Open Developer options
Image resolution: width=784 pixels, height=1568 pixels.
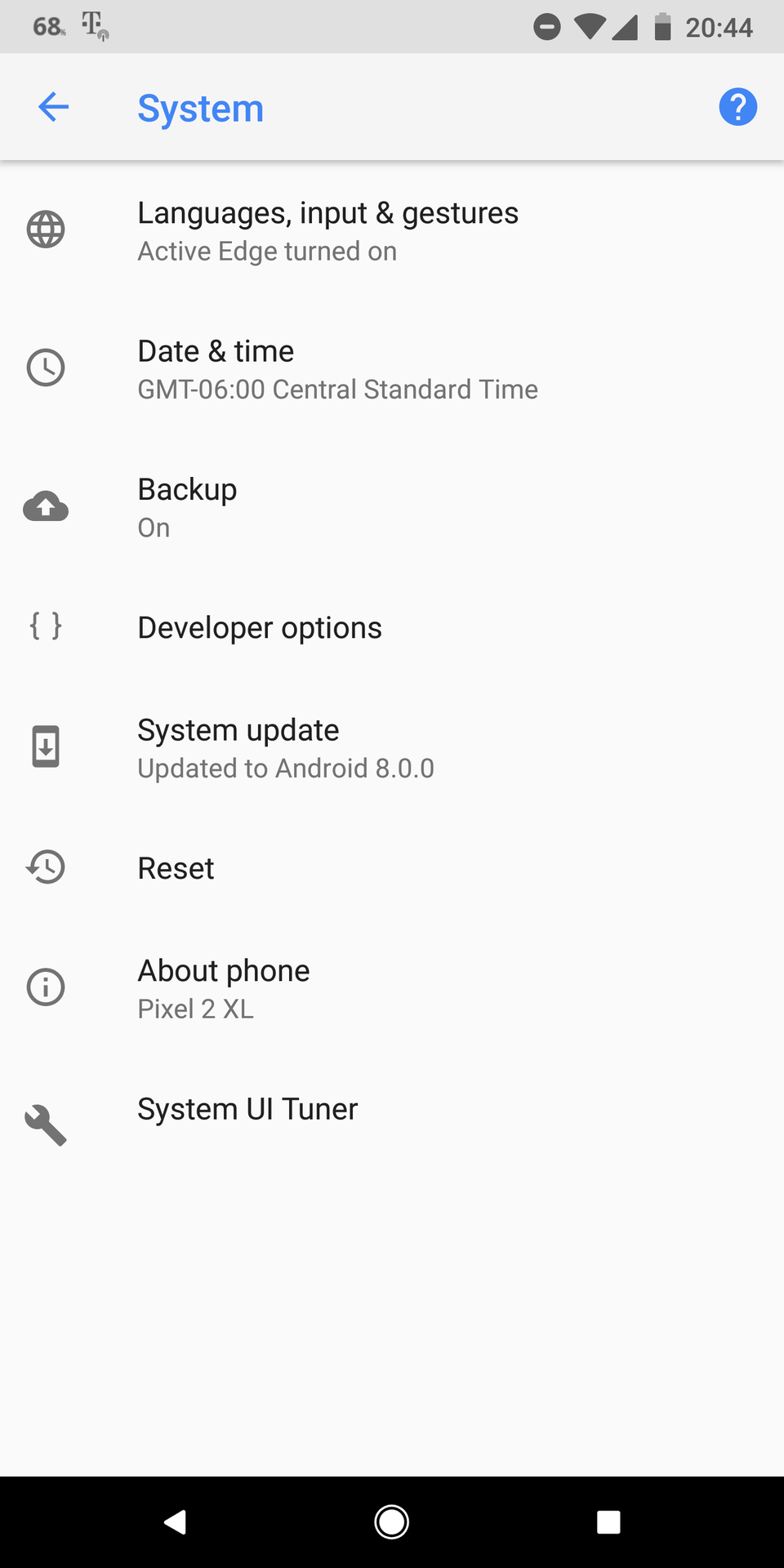click(x=392, y=627)
